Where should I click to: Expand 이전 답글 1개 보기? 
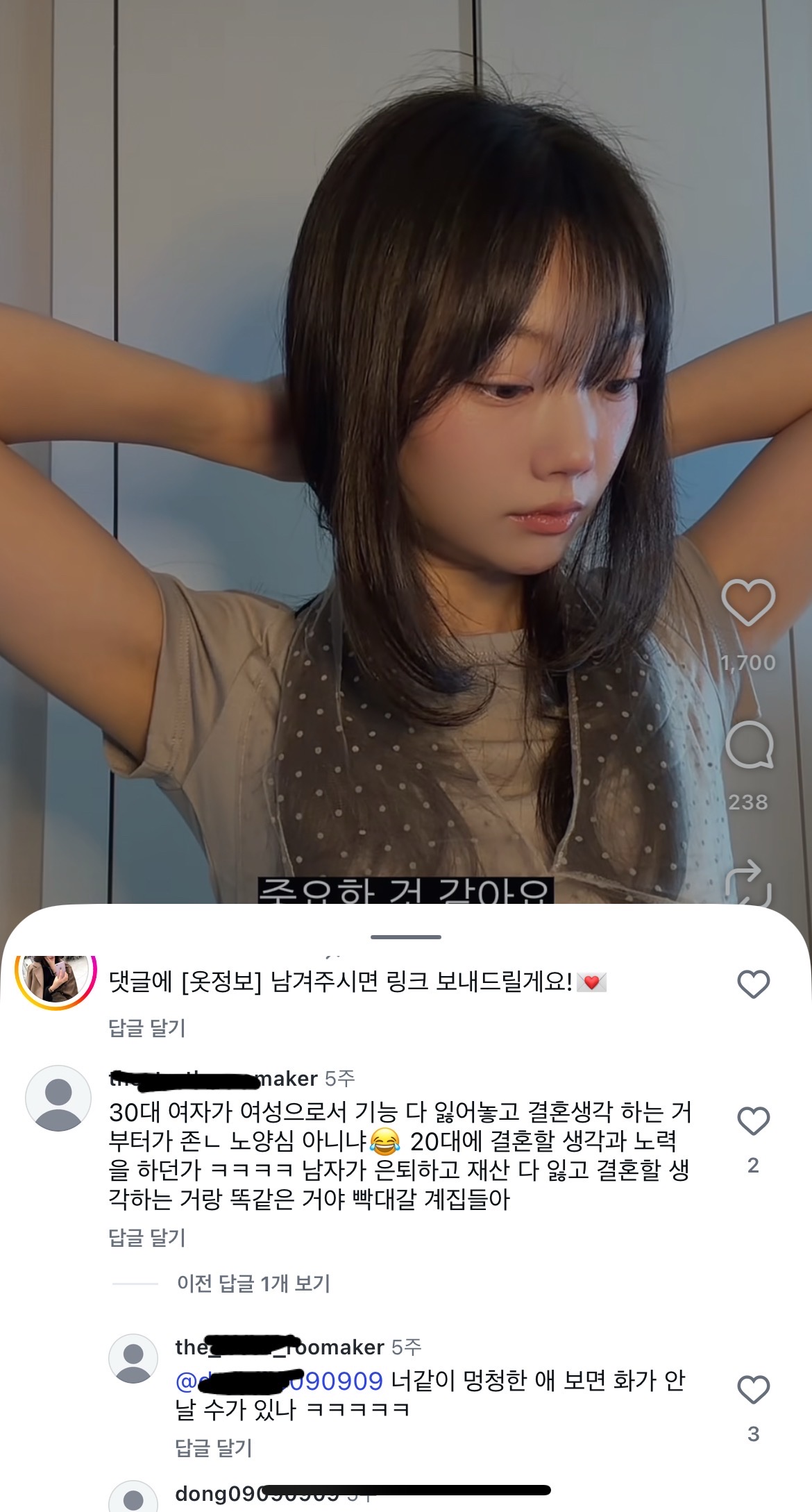(x=253, y=1284)
